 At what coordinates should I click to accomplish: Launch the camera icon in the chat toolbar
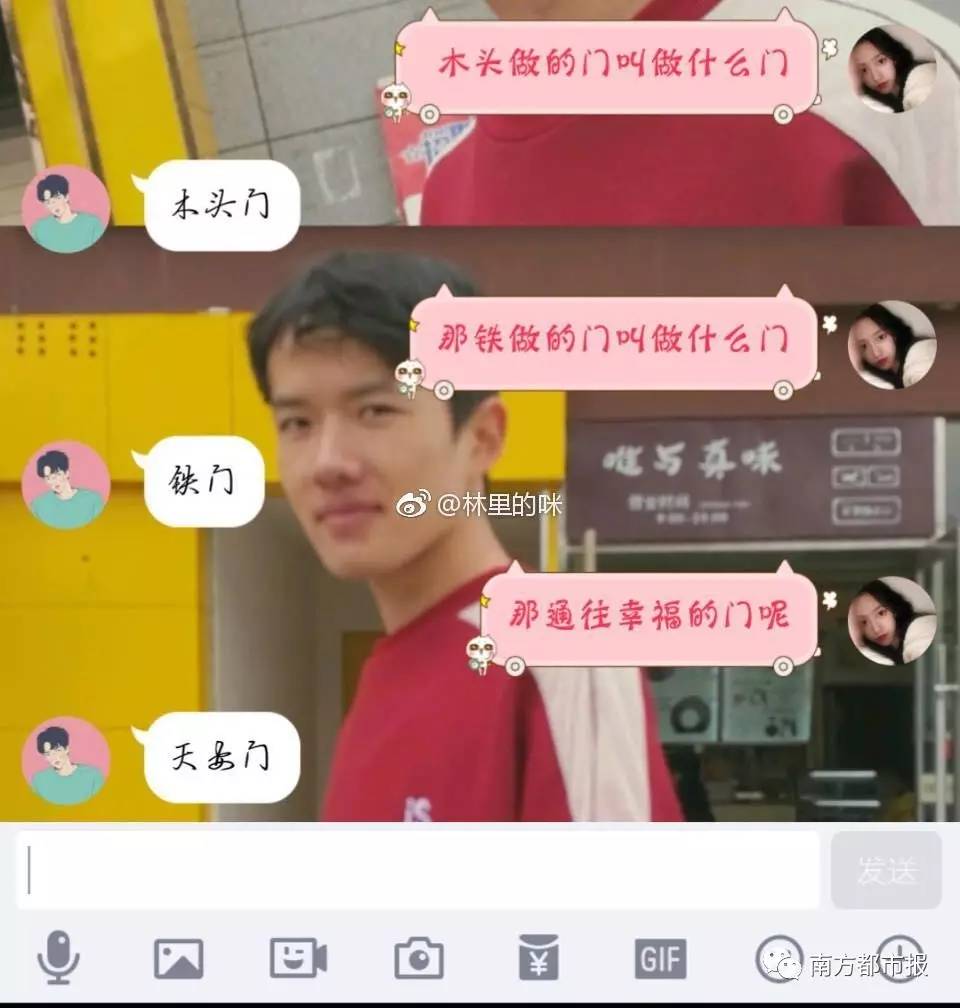(419, 958)
